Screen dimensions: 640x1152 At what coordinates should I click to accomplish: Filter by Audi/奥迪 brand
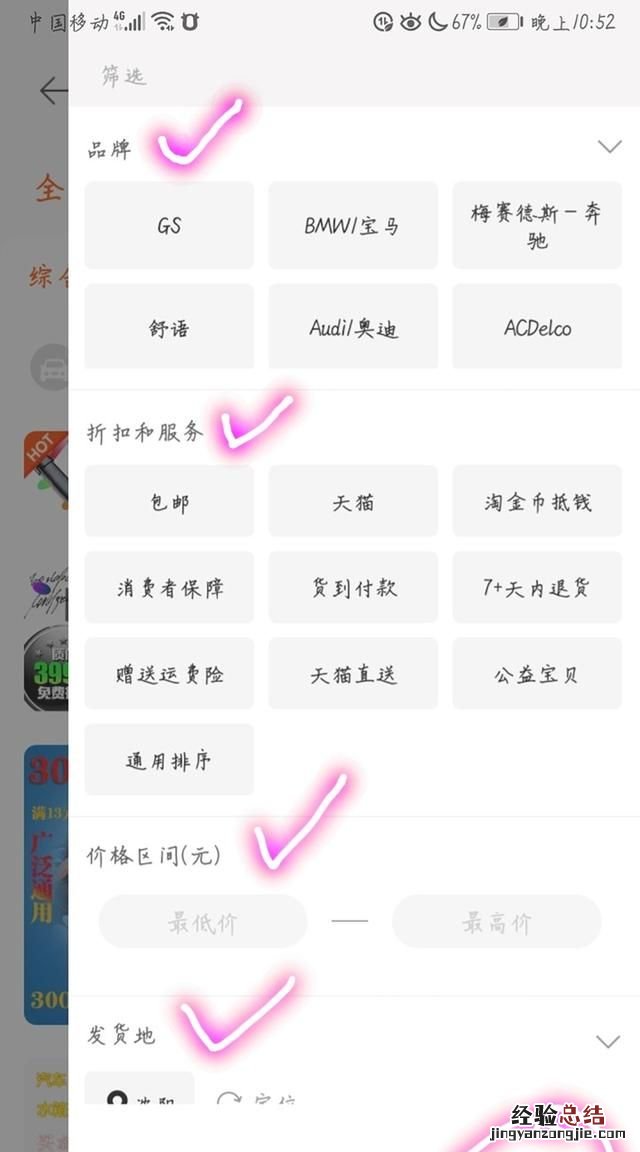tap(353, 327)
